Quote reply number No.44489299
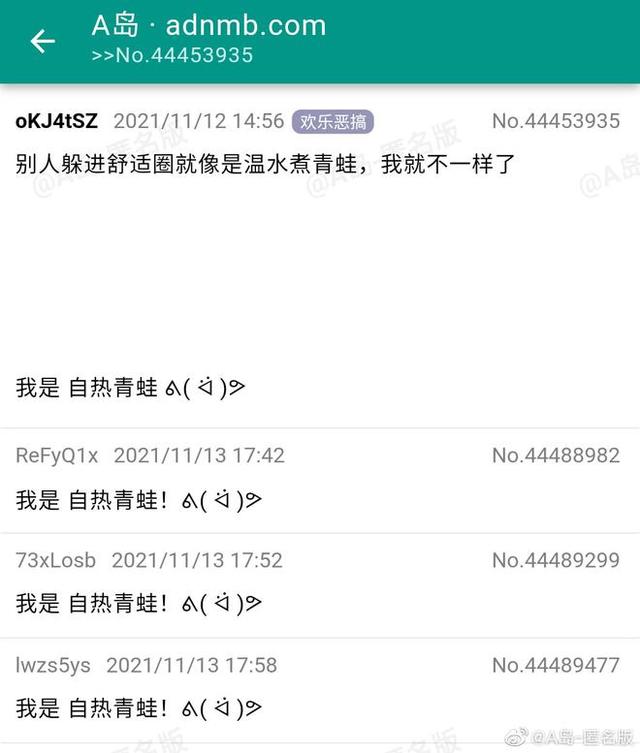The image size is (640, 753). [x=555, y=561]
